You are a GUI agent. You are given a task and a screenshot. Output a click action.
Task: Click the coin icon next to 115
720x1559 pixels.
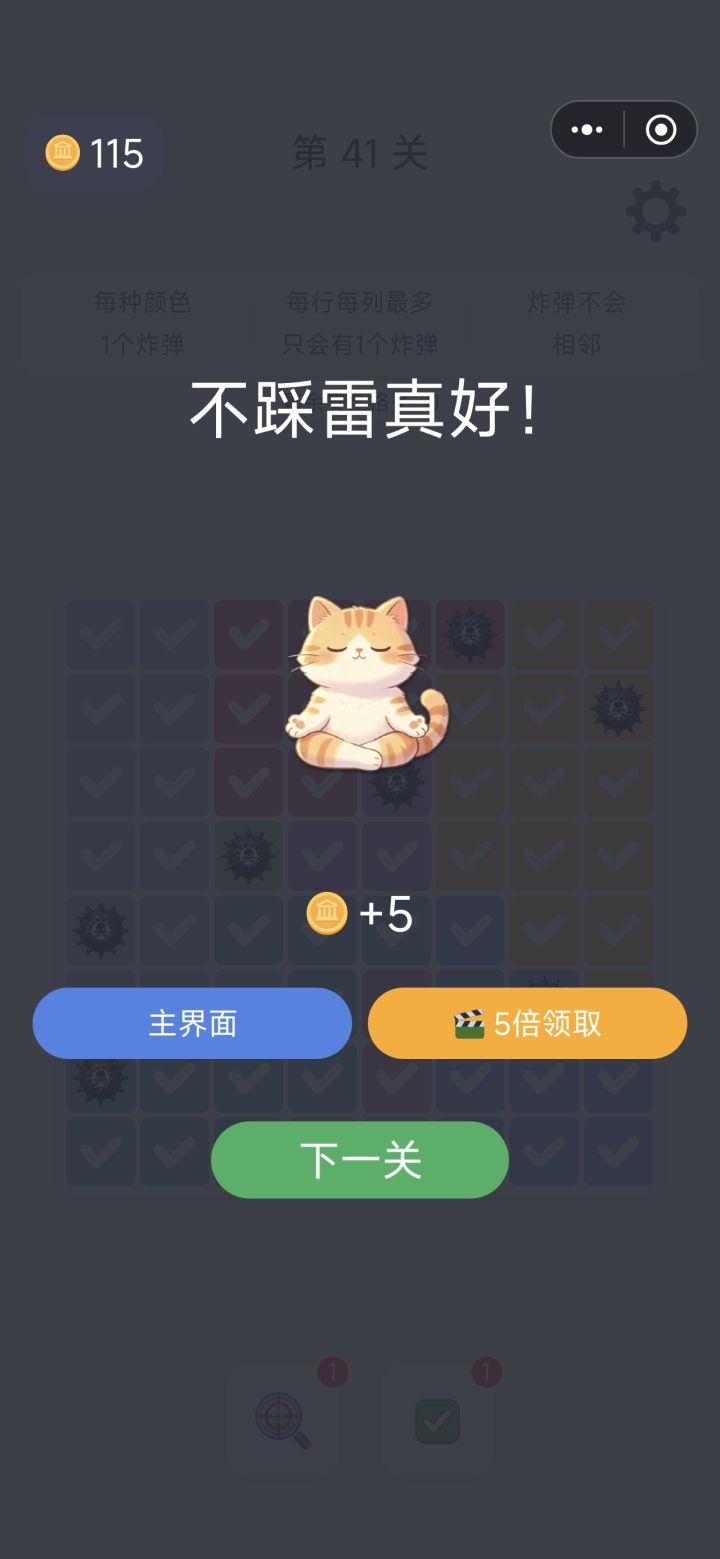point(64,154)
